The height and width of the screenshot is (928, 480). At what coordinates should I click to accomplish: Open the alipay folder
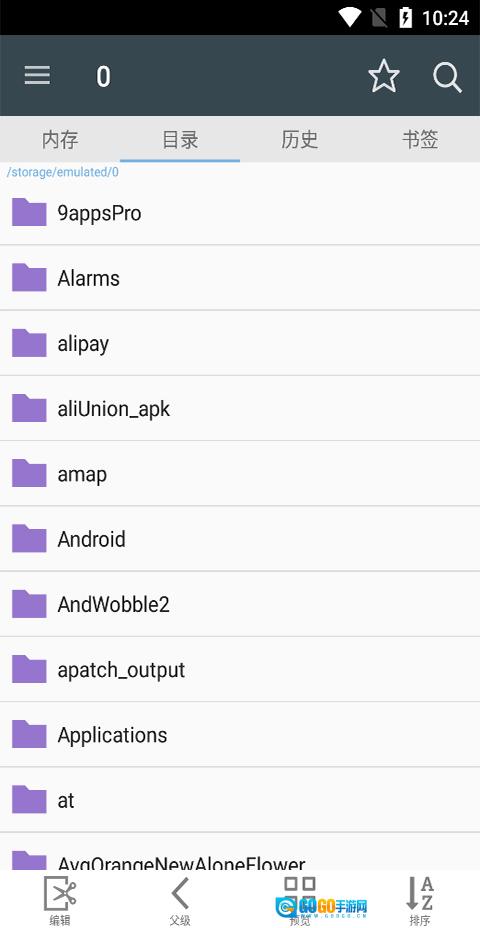point(240,343)
